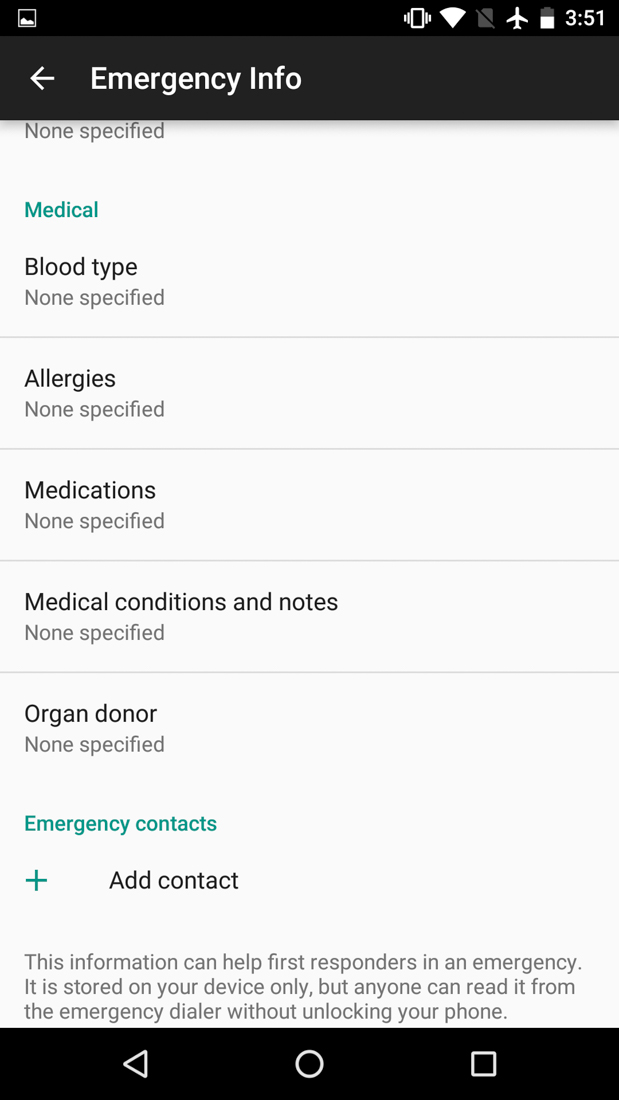Edit the Allergies entry
This screenshot has height=1100, width=619.
tap(309, 393)
